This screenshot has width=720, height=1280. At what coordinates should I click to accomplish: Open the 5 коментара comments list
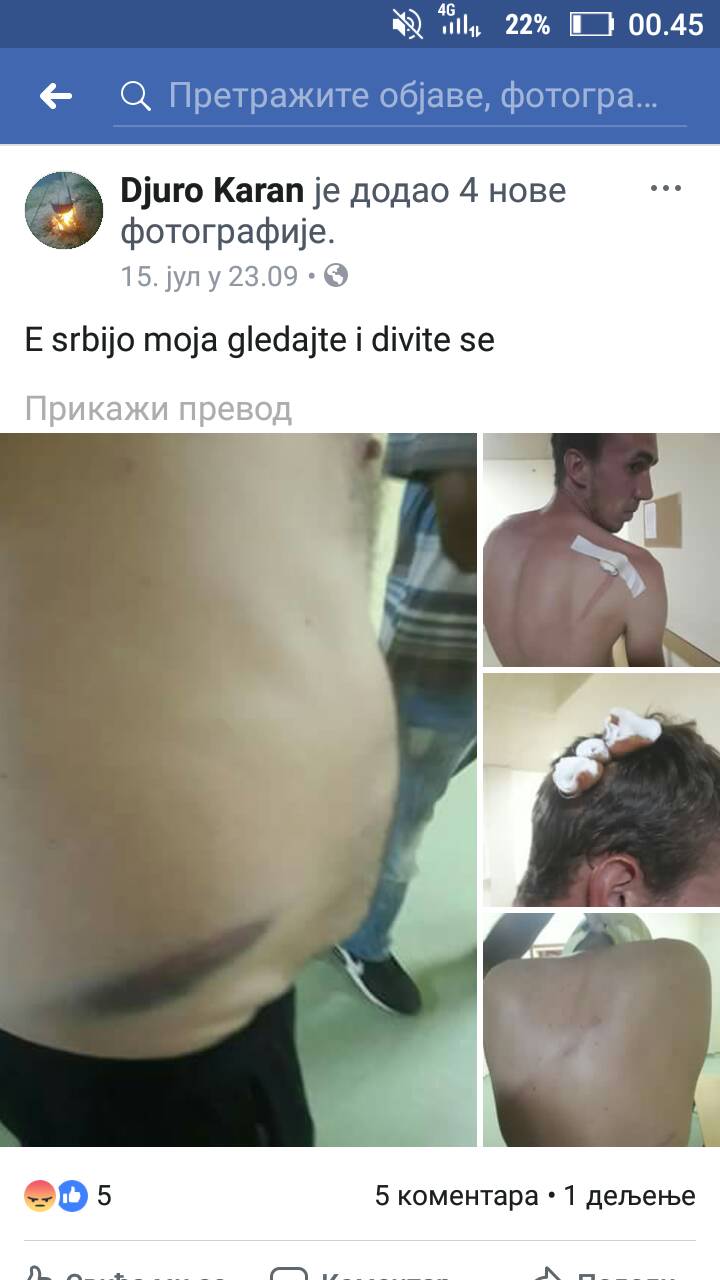456,1196
